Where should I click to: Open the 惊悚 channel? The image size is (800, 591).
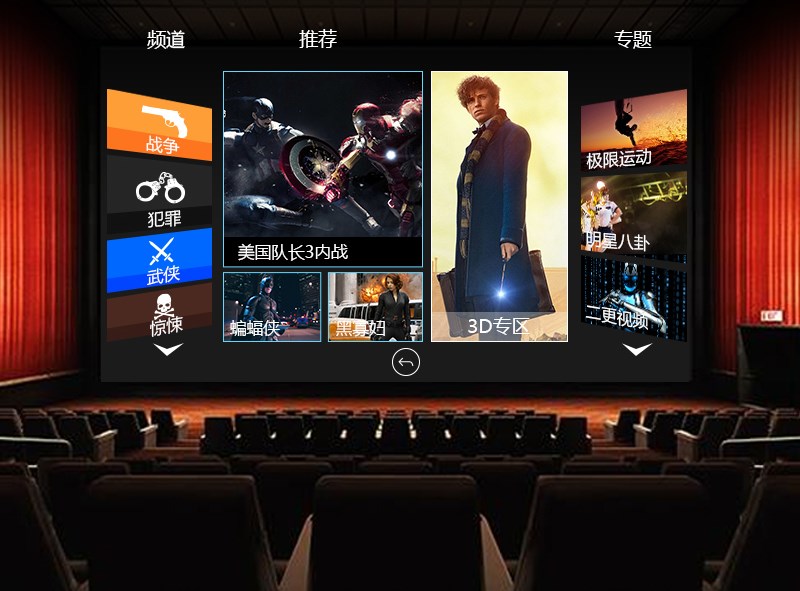(162, 314)
